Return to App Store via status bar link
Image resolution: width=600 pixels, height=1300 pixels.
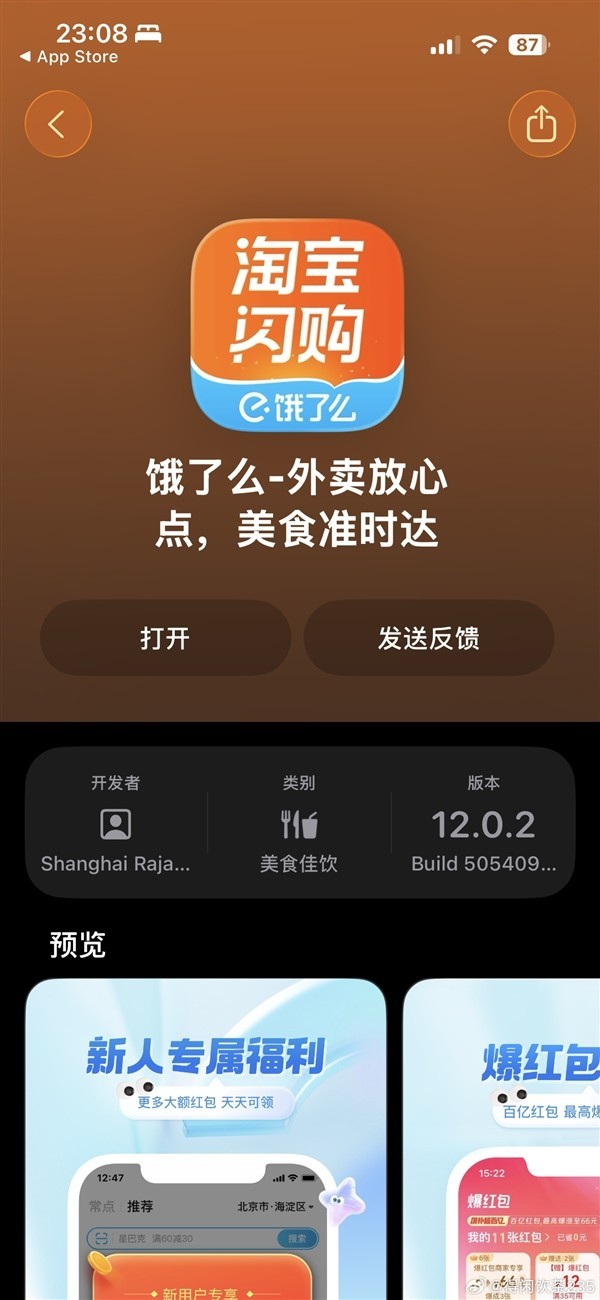click(x=68, y=57)
